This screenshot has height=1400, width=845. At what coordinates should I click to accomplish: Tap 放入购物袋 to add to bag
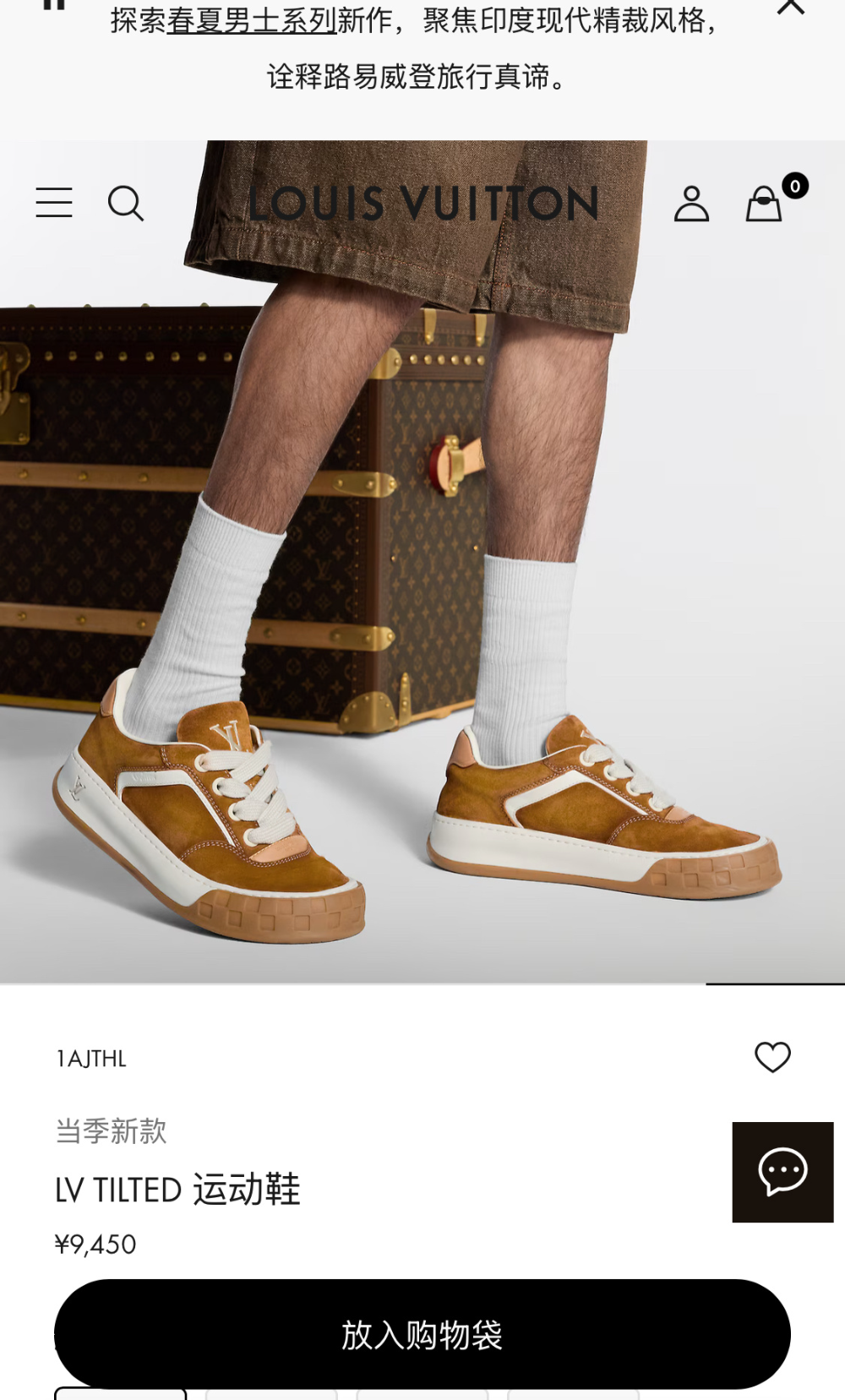pyautogui.click(x=422, y=1334)
